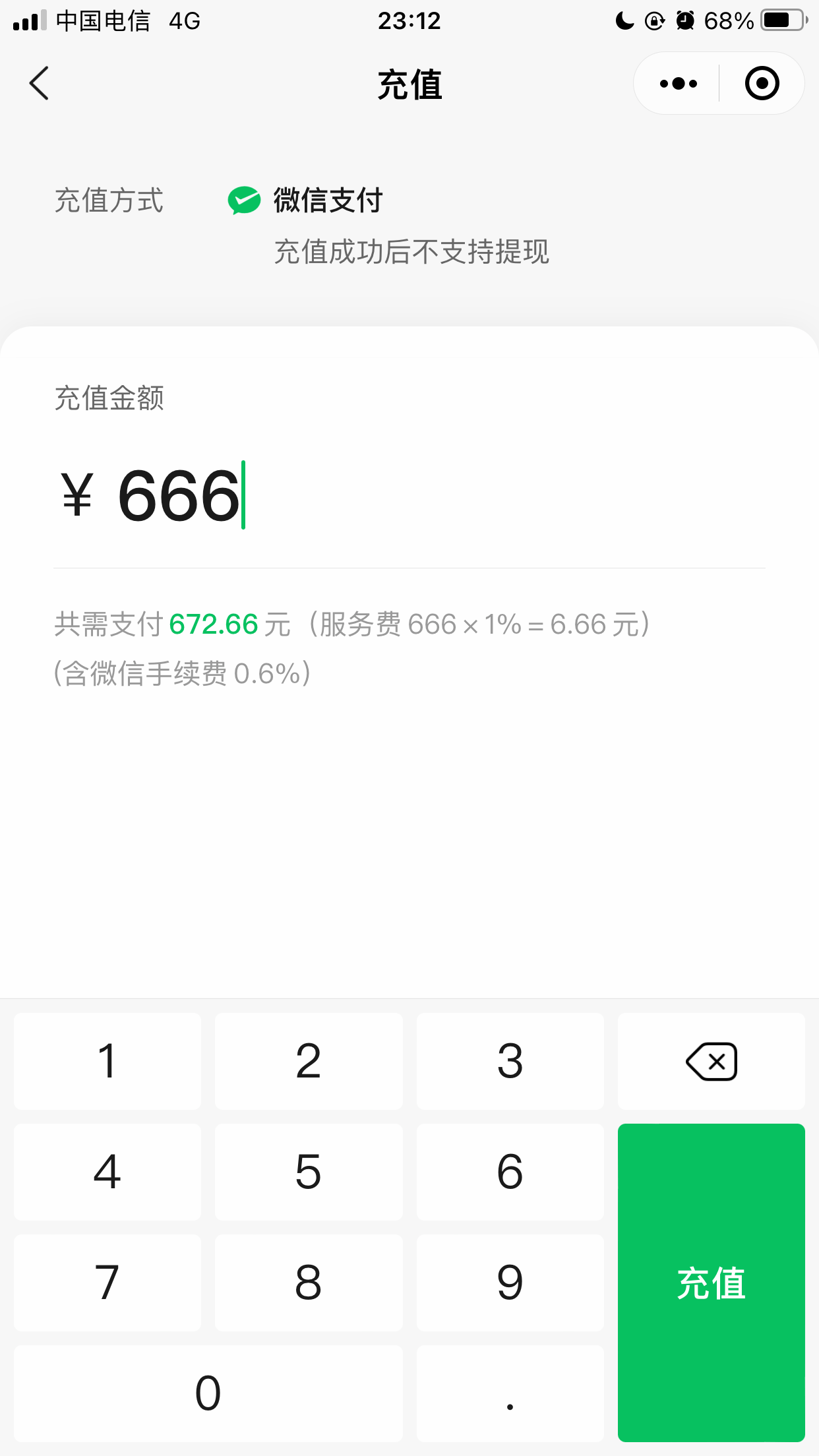Viewport: 819px width, 1456px height.
Task: Enter digit 4 on the keypad
Action: click(x=107, y=1172)
